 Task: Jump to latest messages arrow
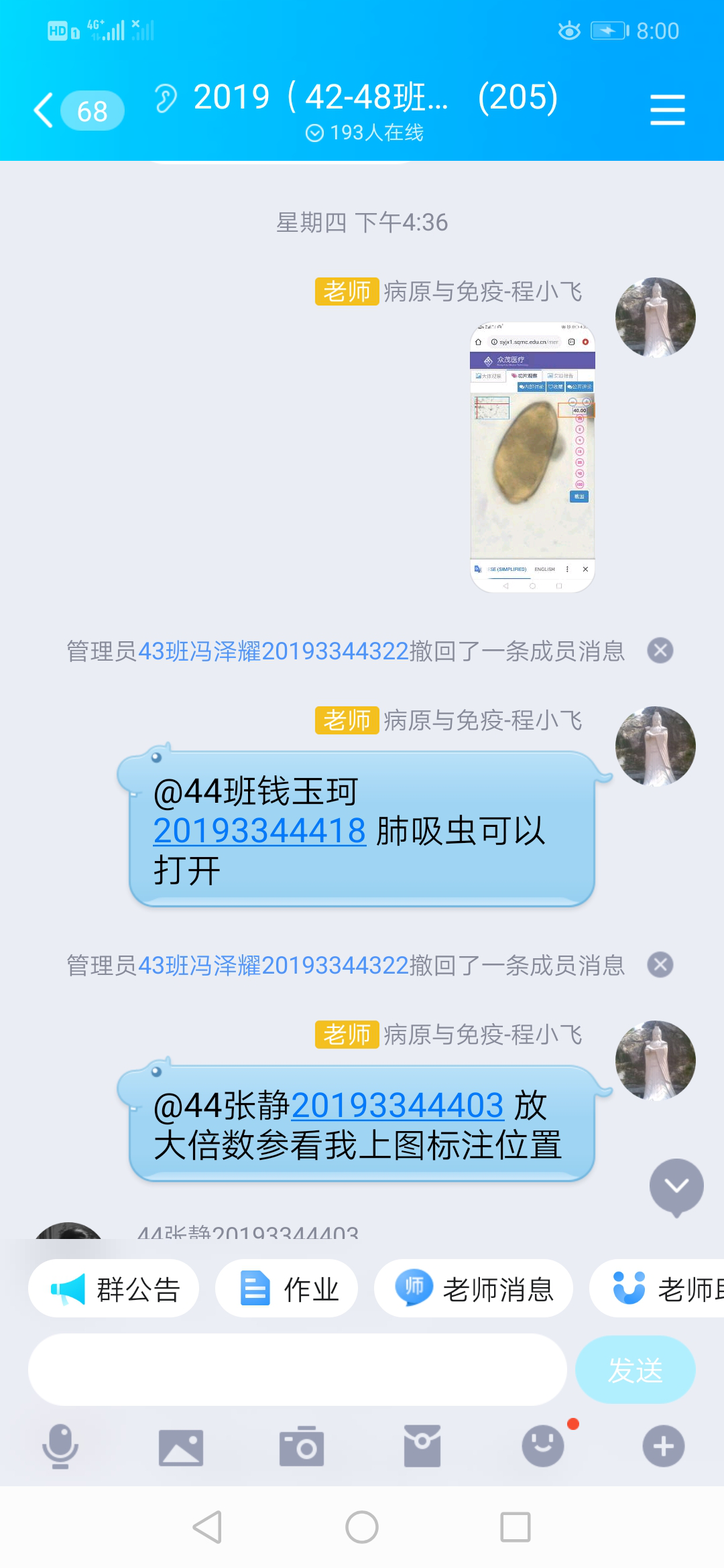pos(676,1186)
